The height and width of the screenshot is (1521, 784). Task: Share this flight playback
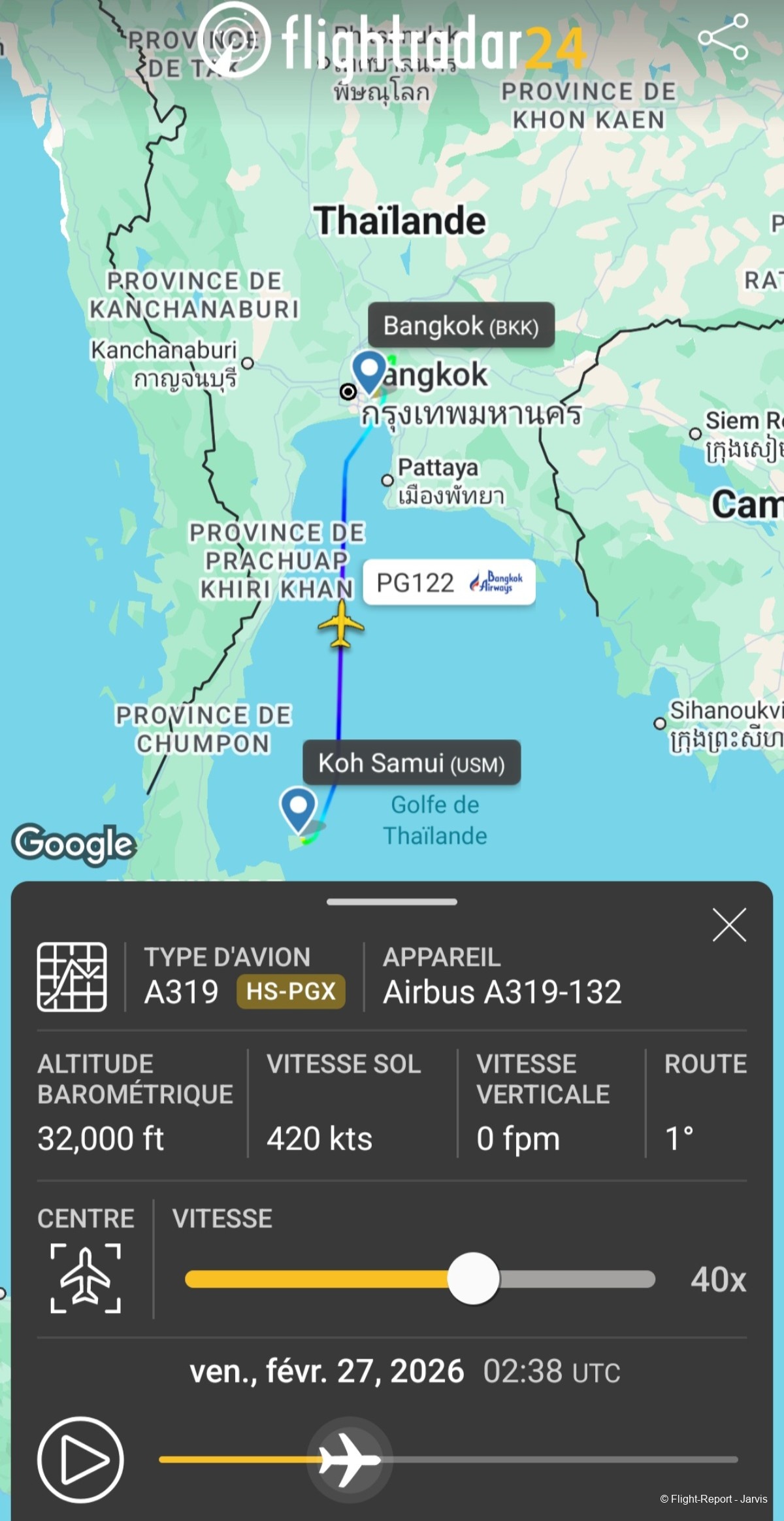(x=723, y=37)
